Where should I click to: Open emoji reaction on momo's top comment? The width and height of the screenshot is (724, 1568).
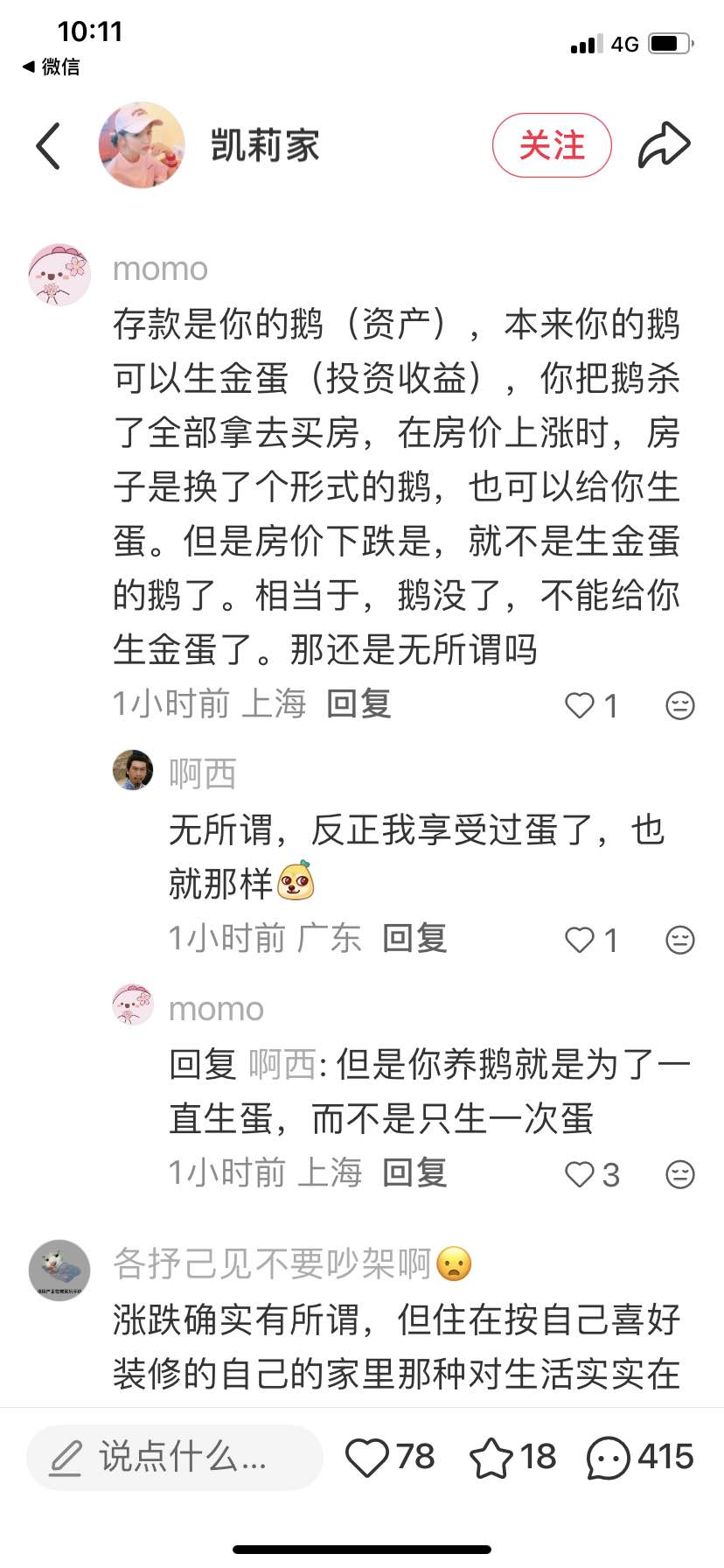coord(680,705)
